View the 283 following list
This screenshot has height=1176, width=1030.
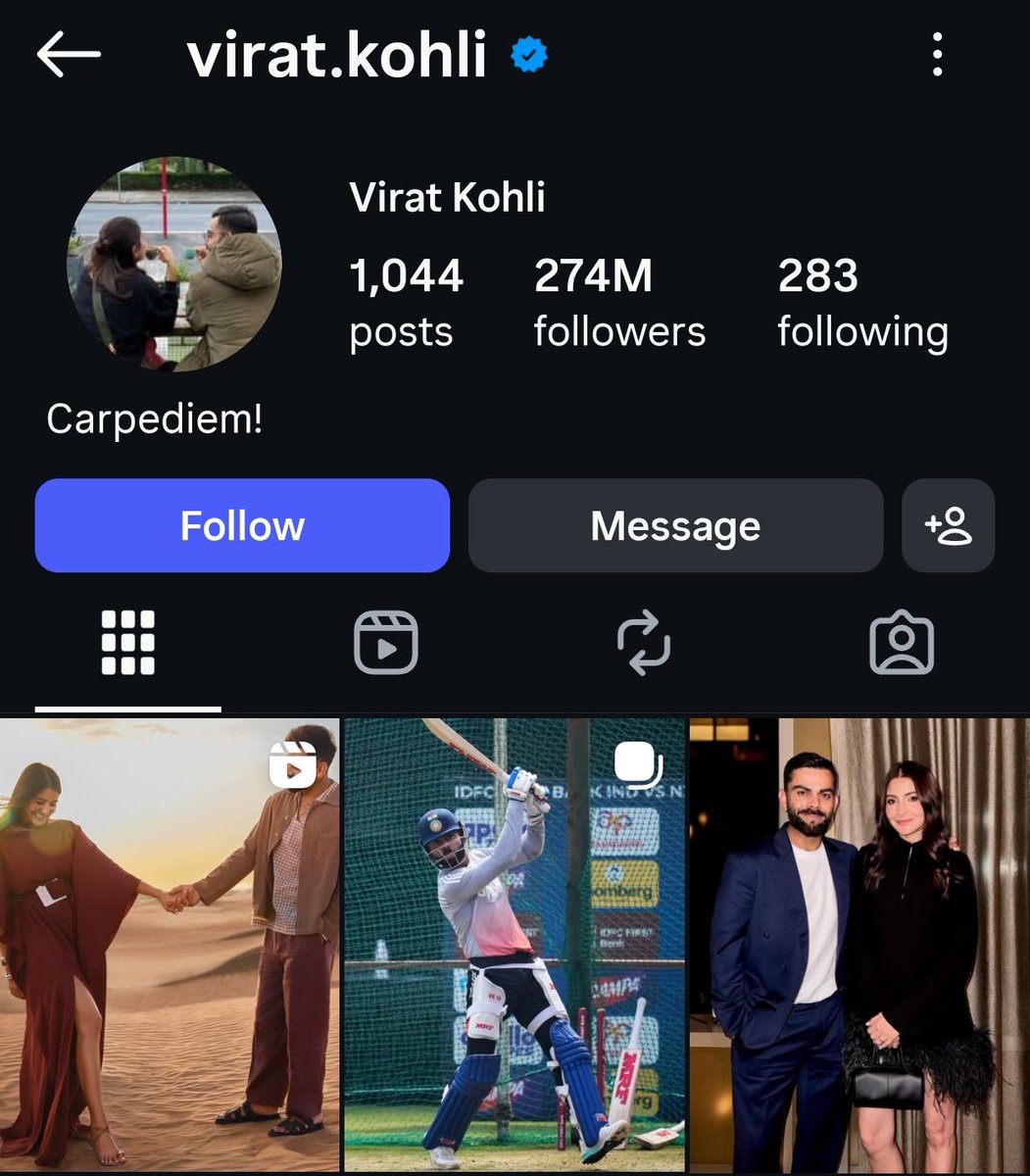coord(862,302)
